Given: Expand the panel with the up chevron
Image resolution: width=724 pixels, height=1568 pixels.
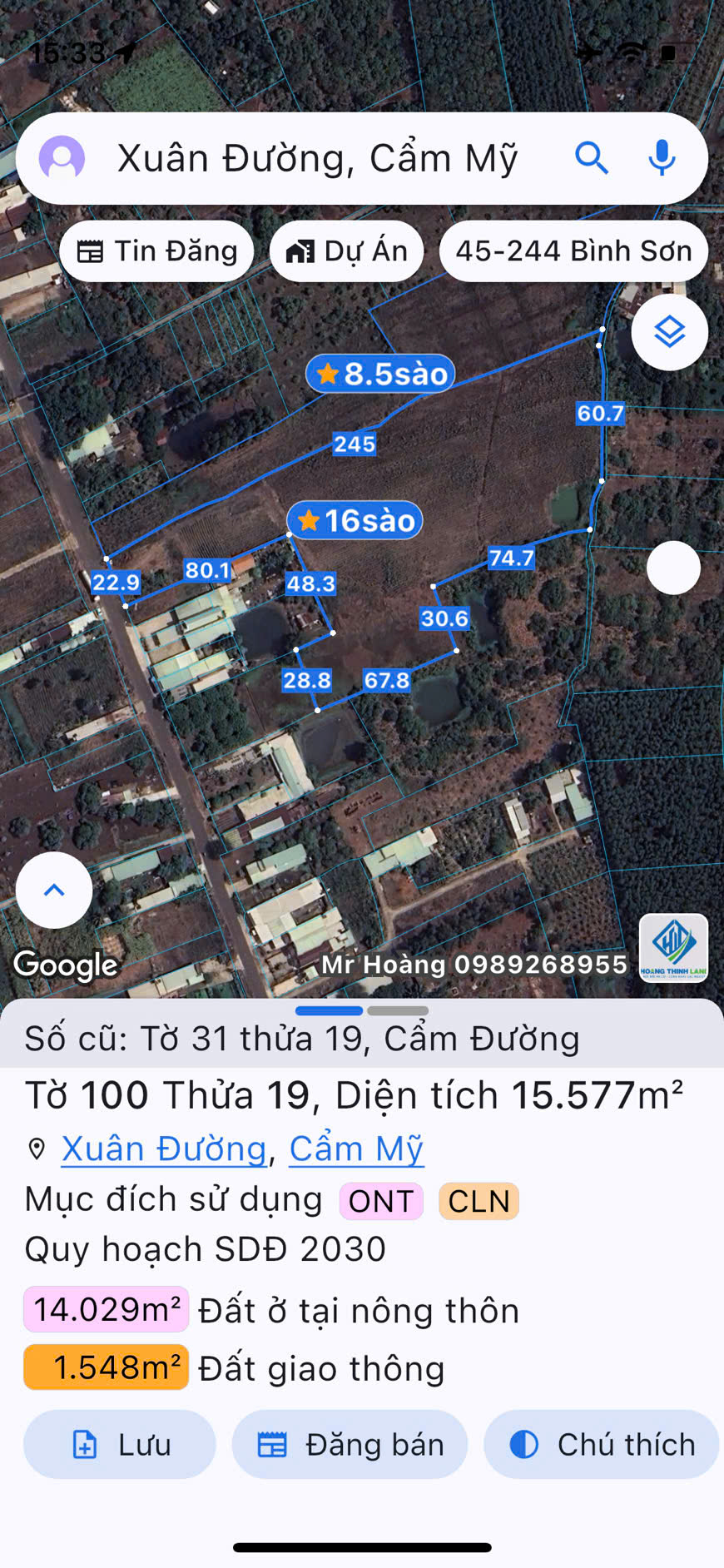Looking at the screenshot, I should coord(54,890).
